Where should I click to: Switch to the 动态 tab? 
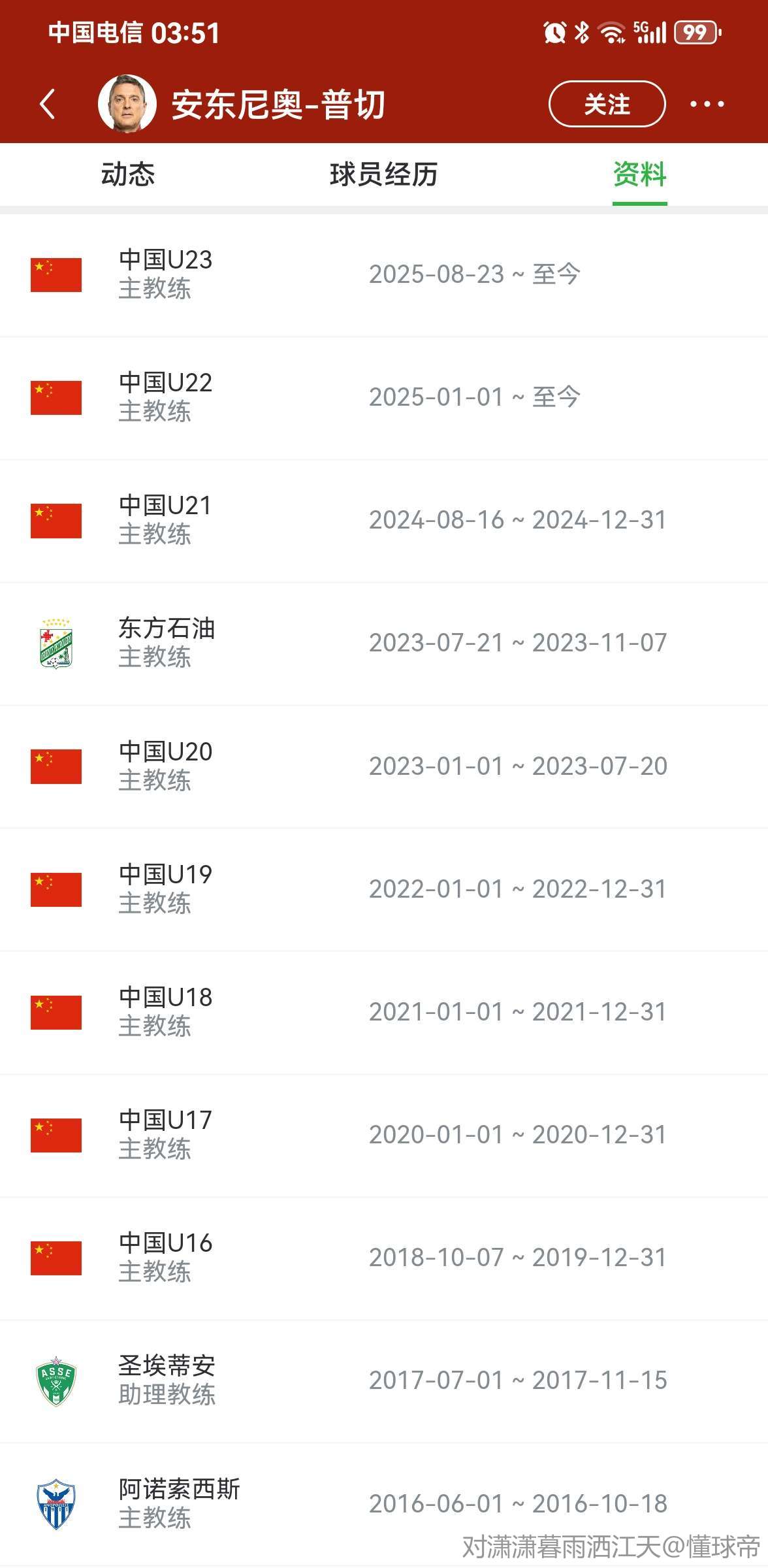128,174
